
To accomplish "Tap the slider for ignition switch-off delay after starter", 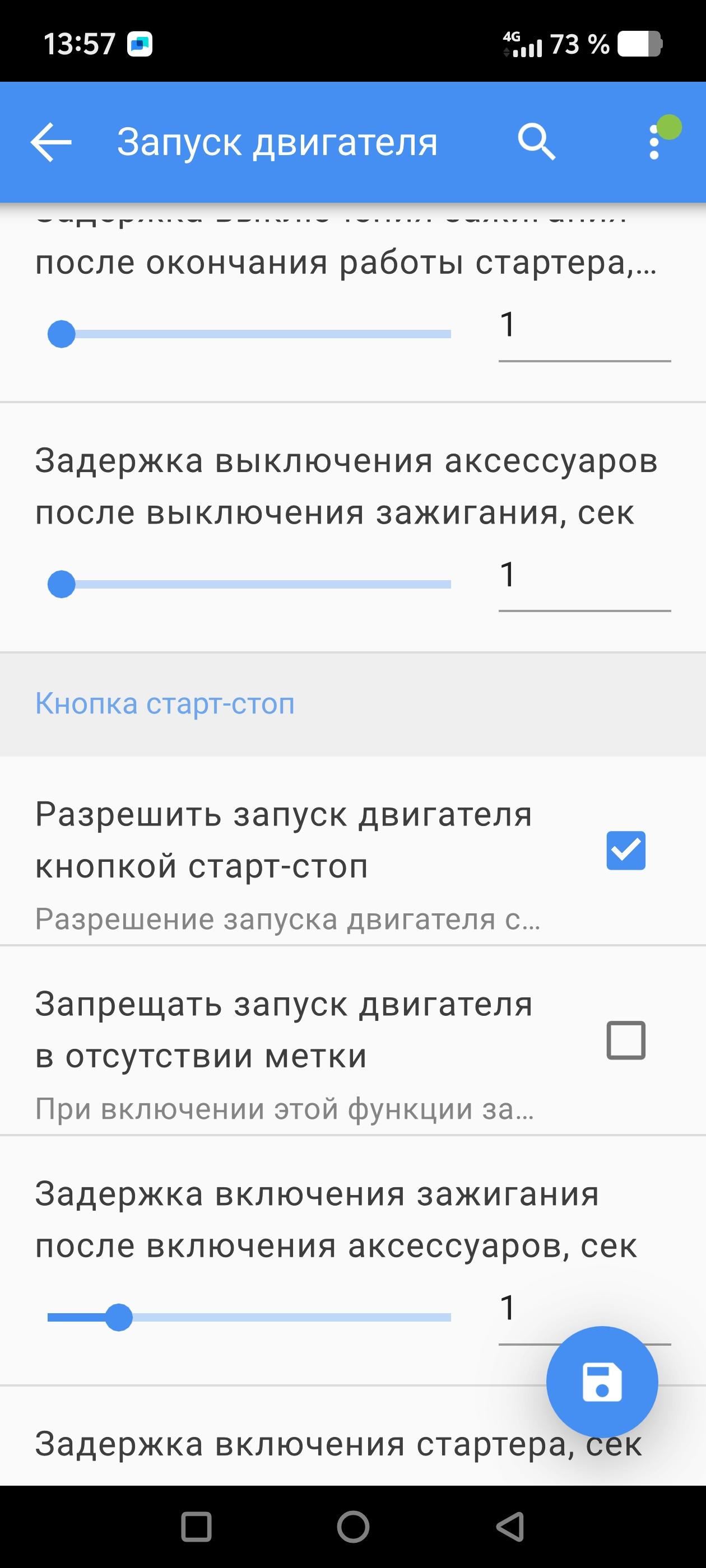I will [250, 334].
